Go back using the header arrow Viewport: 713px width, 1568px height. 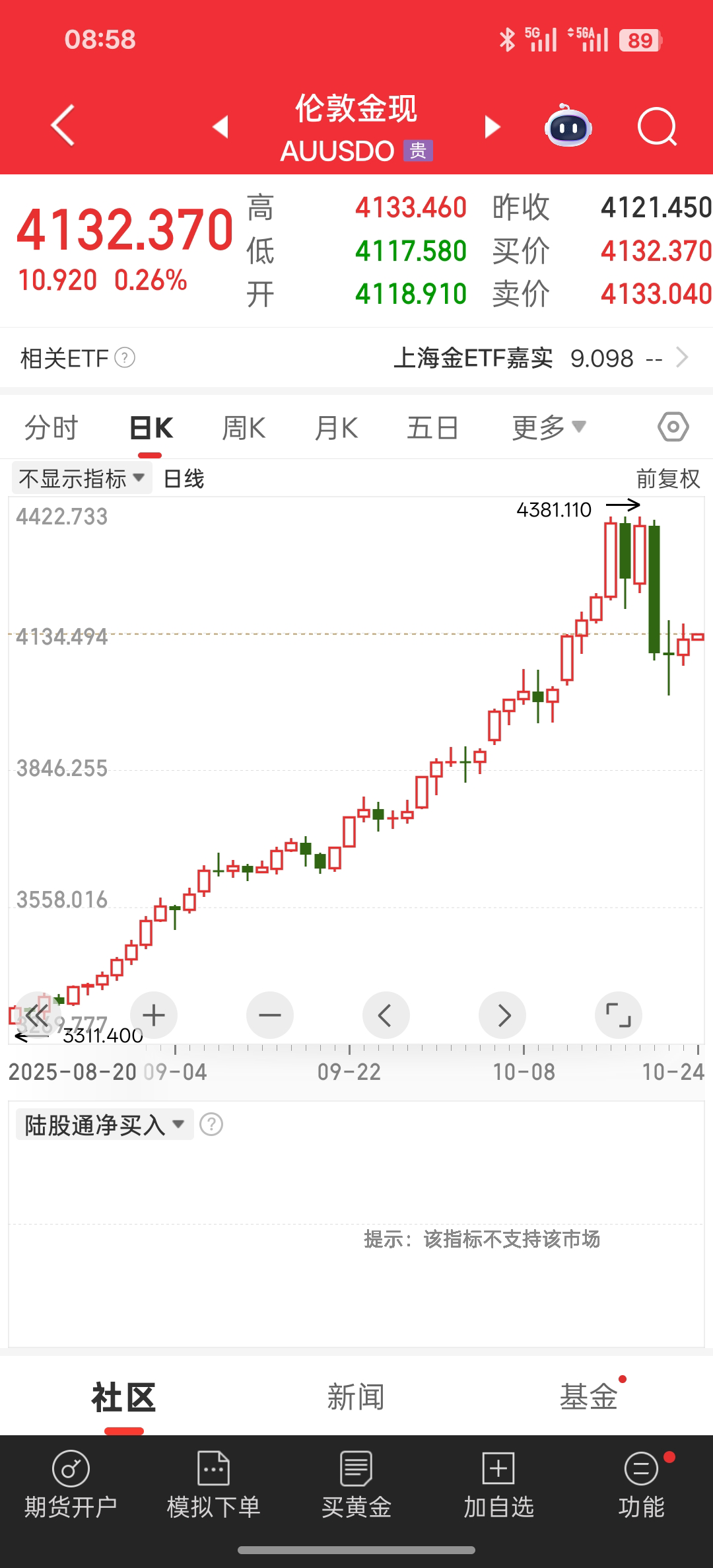(63, 125)
